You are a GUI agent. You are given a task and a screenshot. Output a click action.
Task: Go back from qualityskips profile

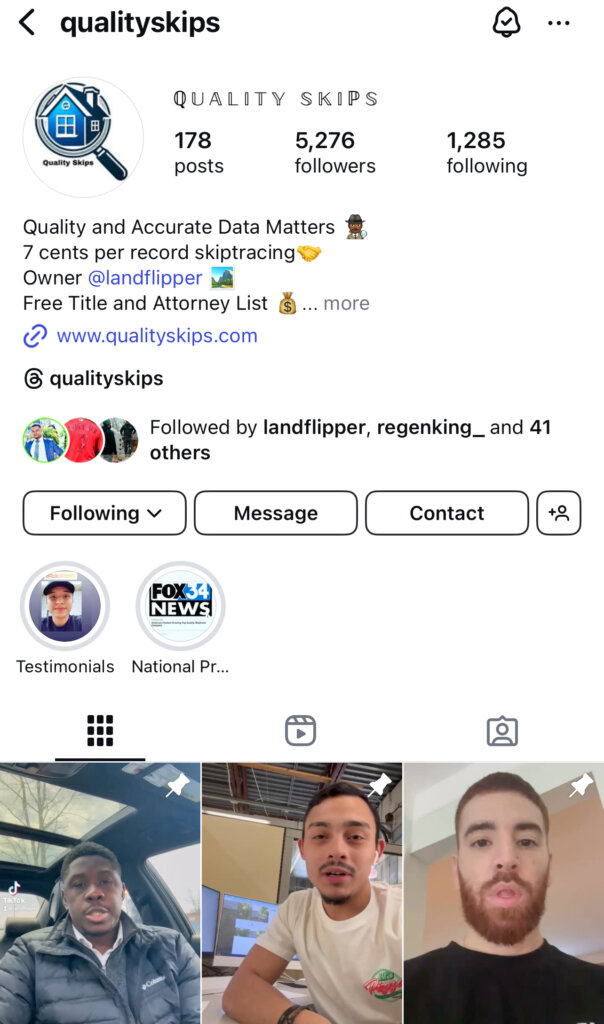click(27, 23)
